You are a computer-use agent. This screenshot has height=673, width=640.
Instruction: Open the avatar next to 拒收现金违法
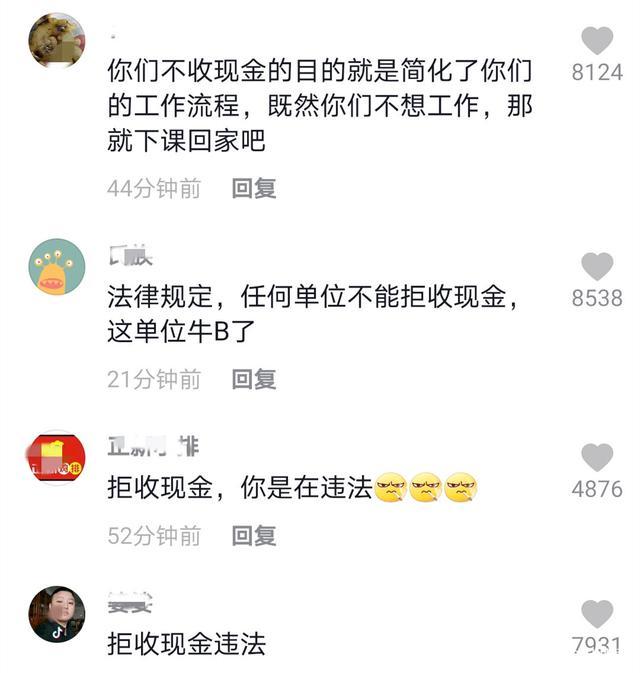coord(56,614)
